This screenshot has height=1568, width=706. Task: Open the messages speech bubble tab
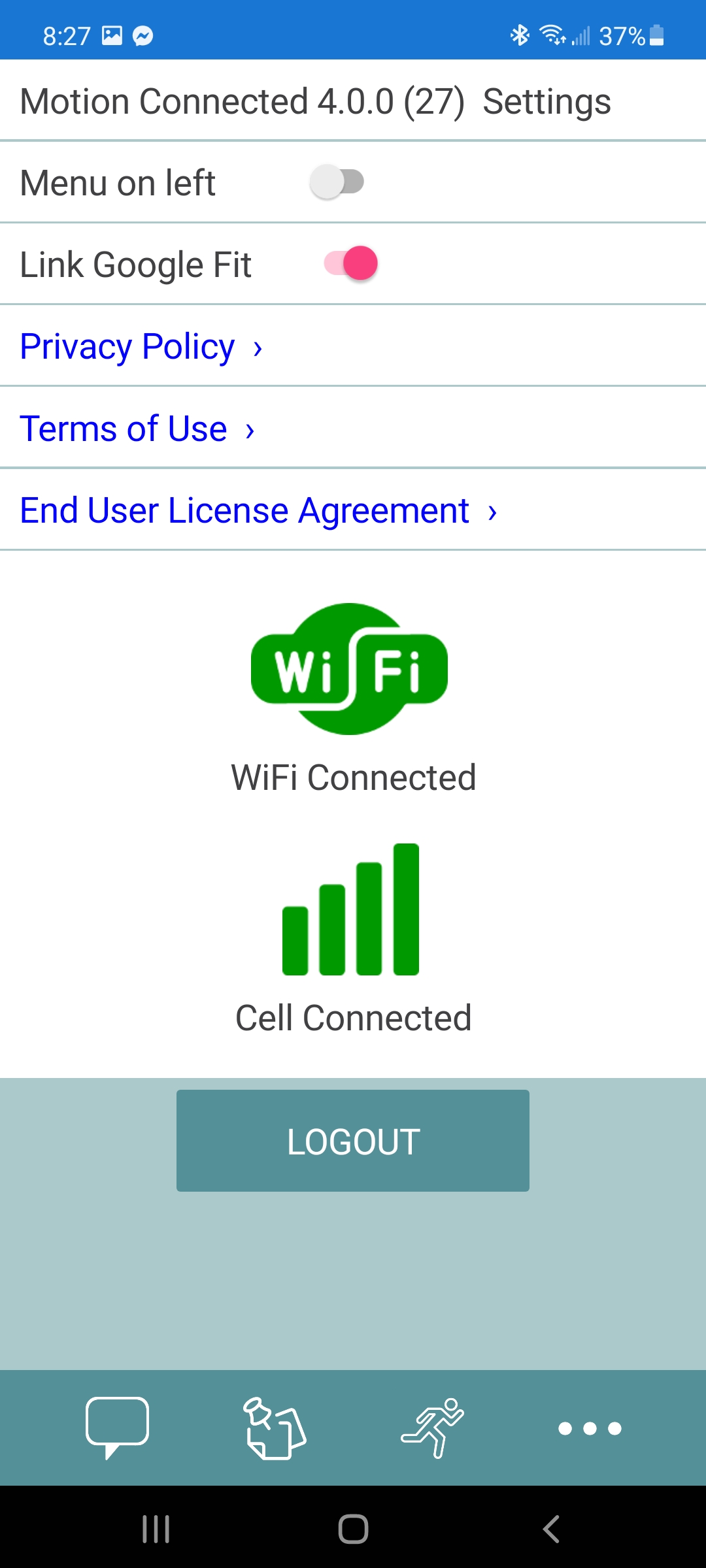[x=118, y=1428]
